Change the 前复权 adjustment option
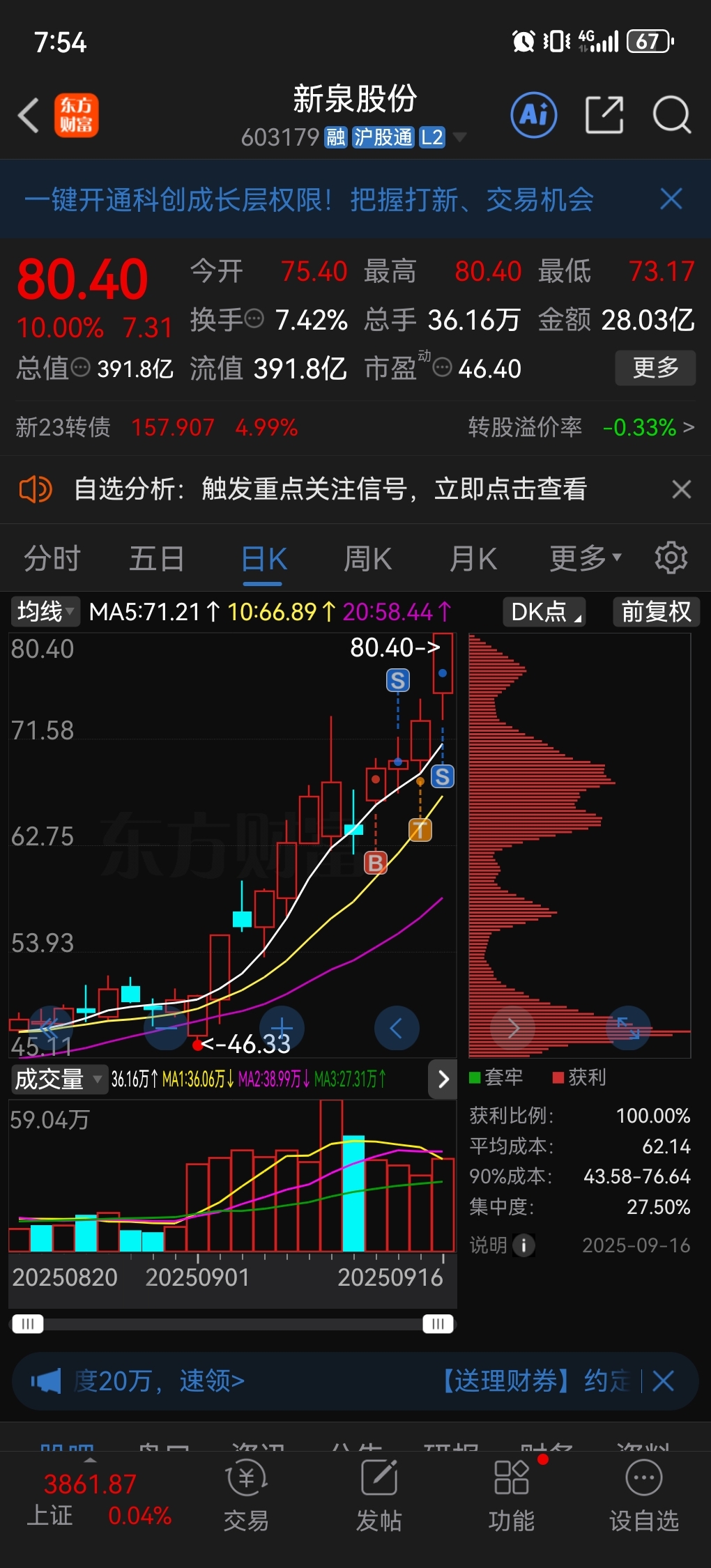The height and width of the screenshot is (1568, 711). (656, 612)
